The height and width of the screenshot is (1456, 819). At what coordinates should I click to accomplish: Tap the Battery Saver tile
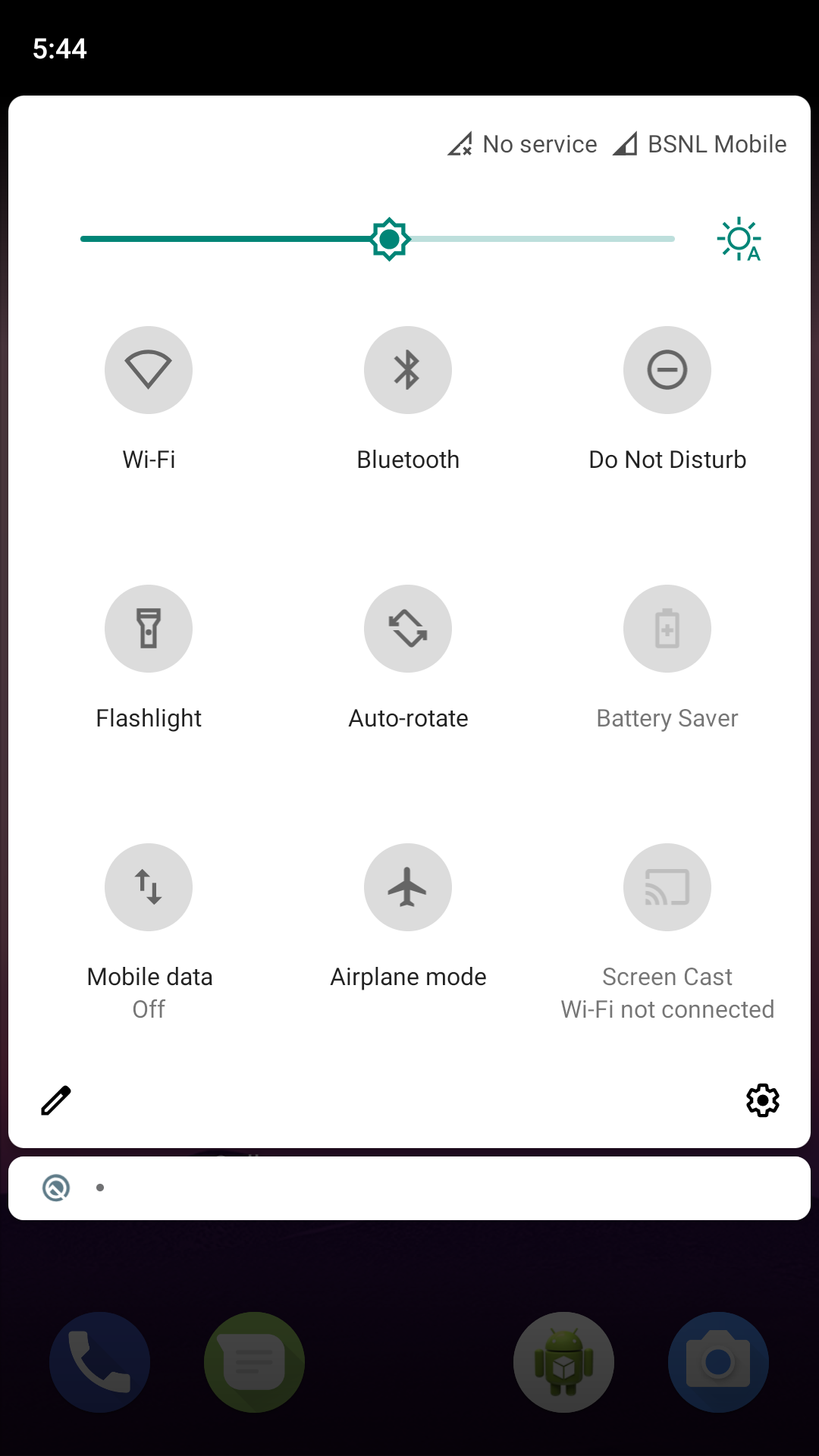coord(667,629)
